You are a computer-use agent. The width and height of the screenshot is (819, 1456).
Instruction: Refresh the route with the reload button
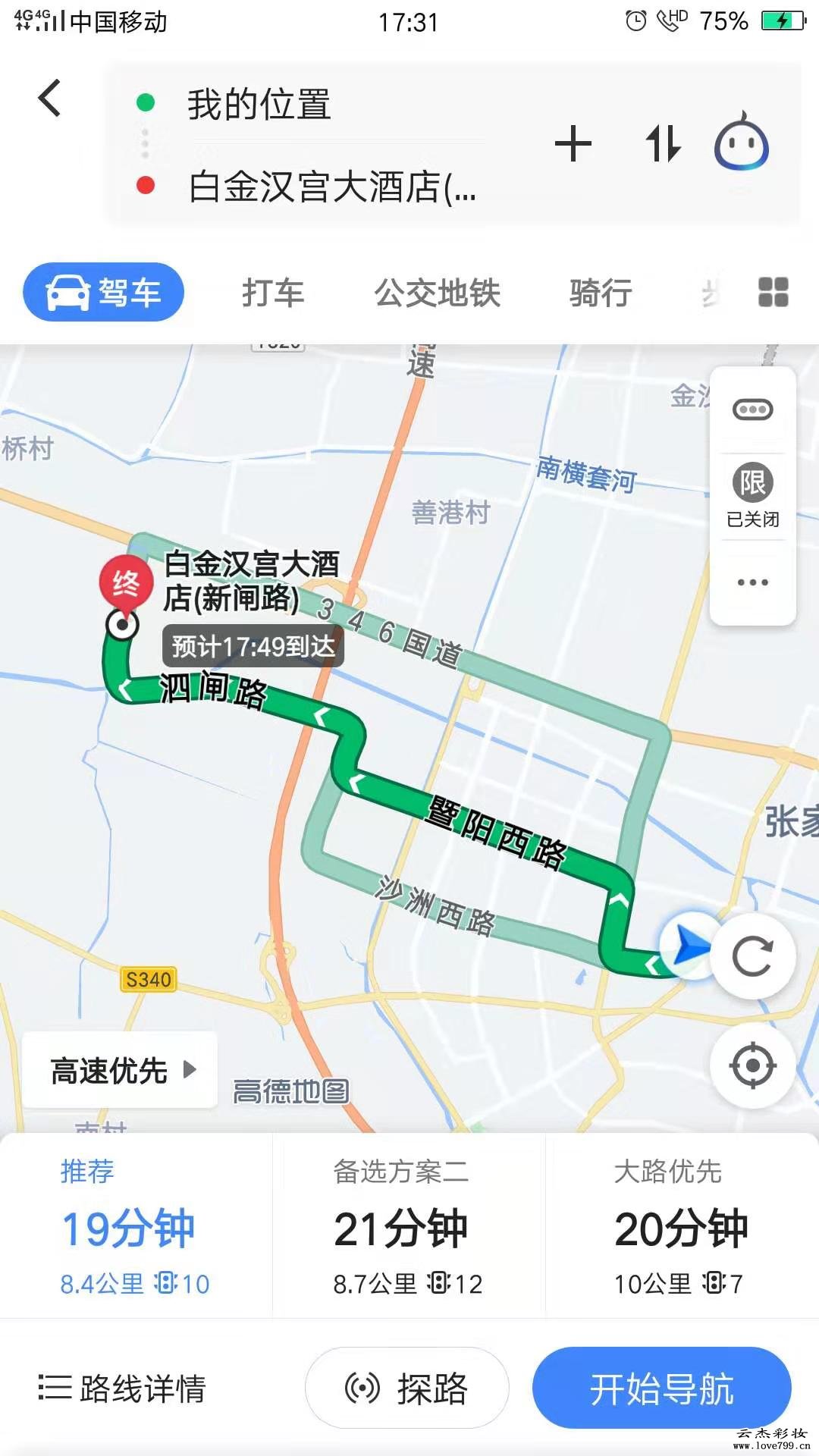pos(752,955)
